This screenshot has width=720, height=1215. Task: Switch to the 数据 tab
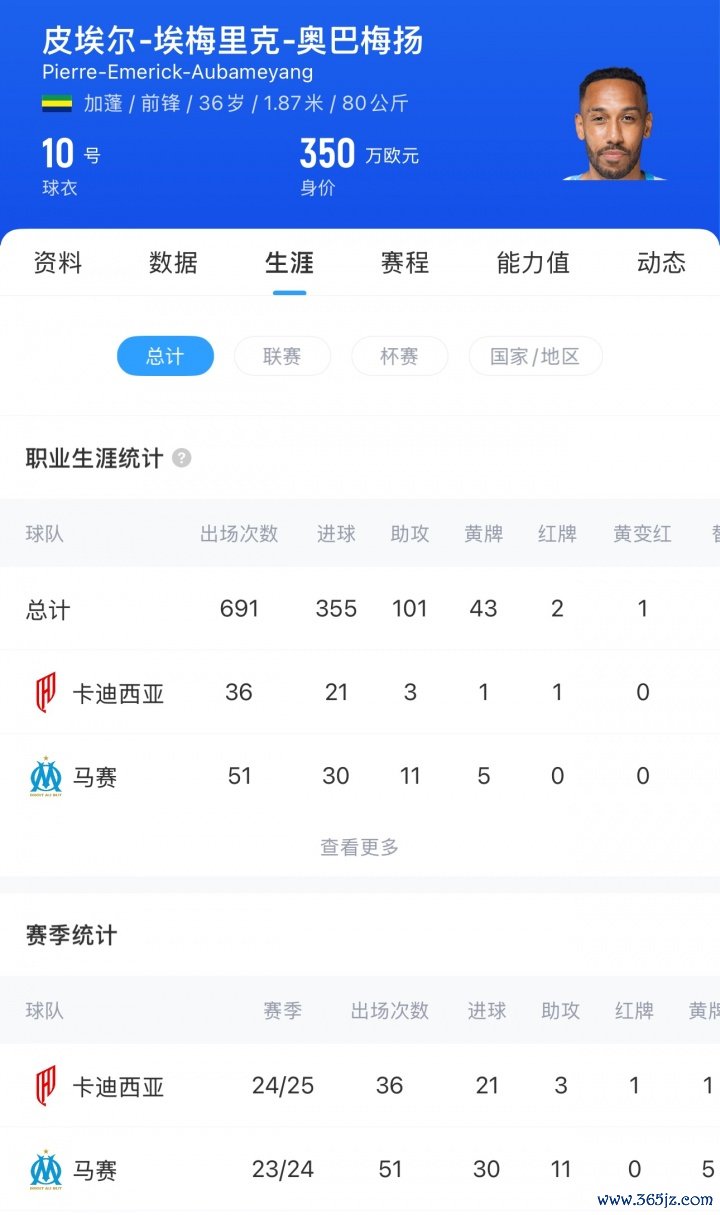coord(173,263)
